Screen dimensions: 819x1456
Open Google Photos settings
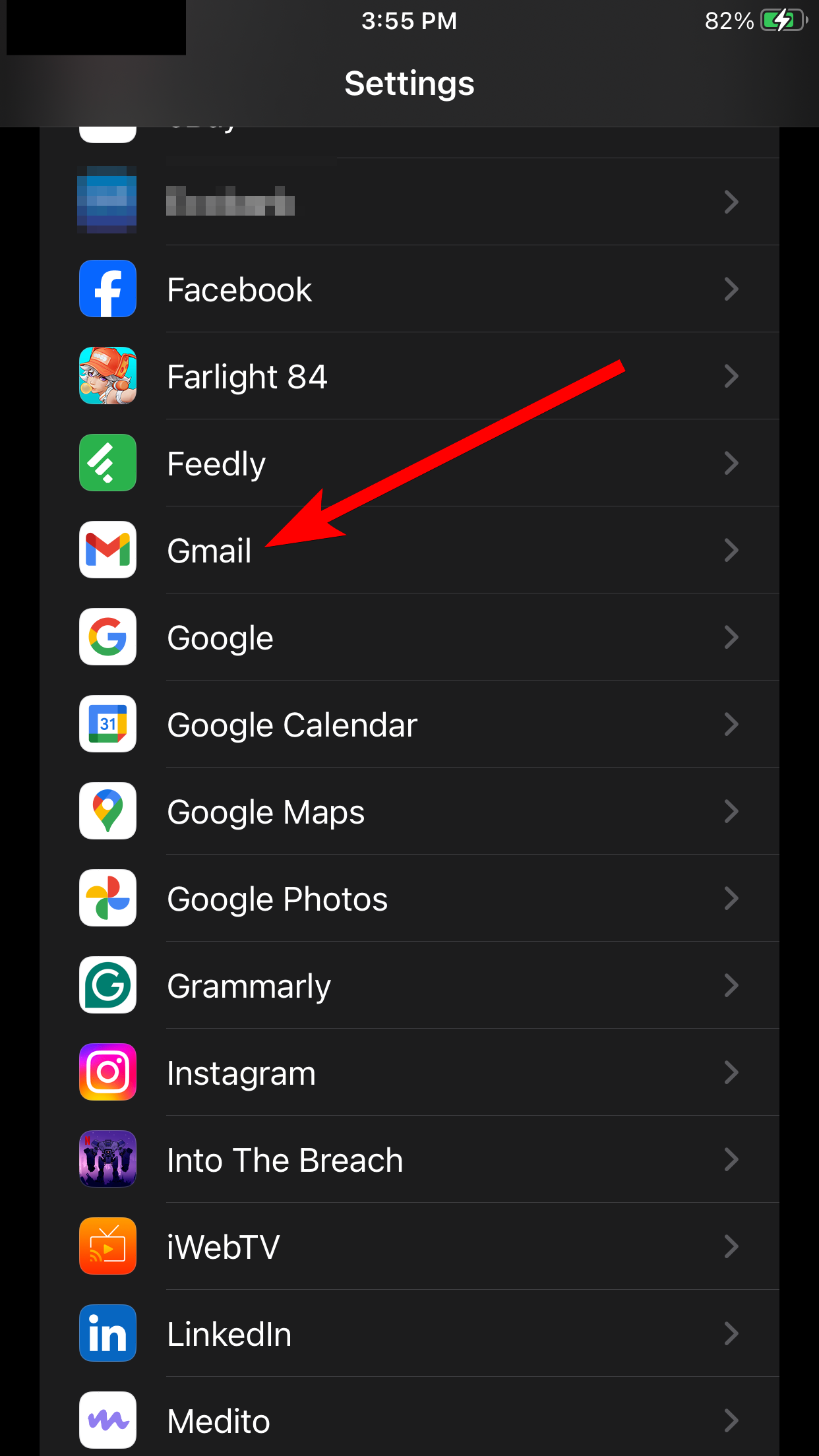tap(409, 899)
